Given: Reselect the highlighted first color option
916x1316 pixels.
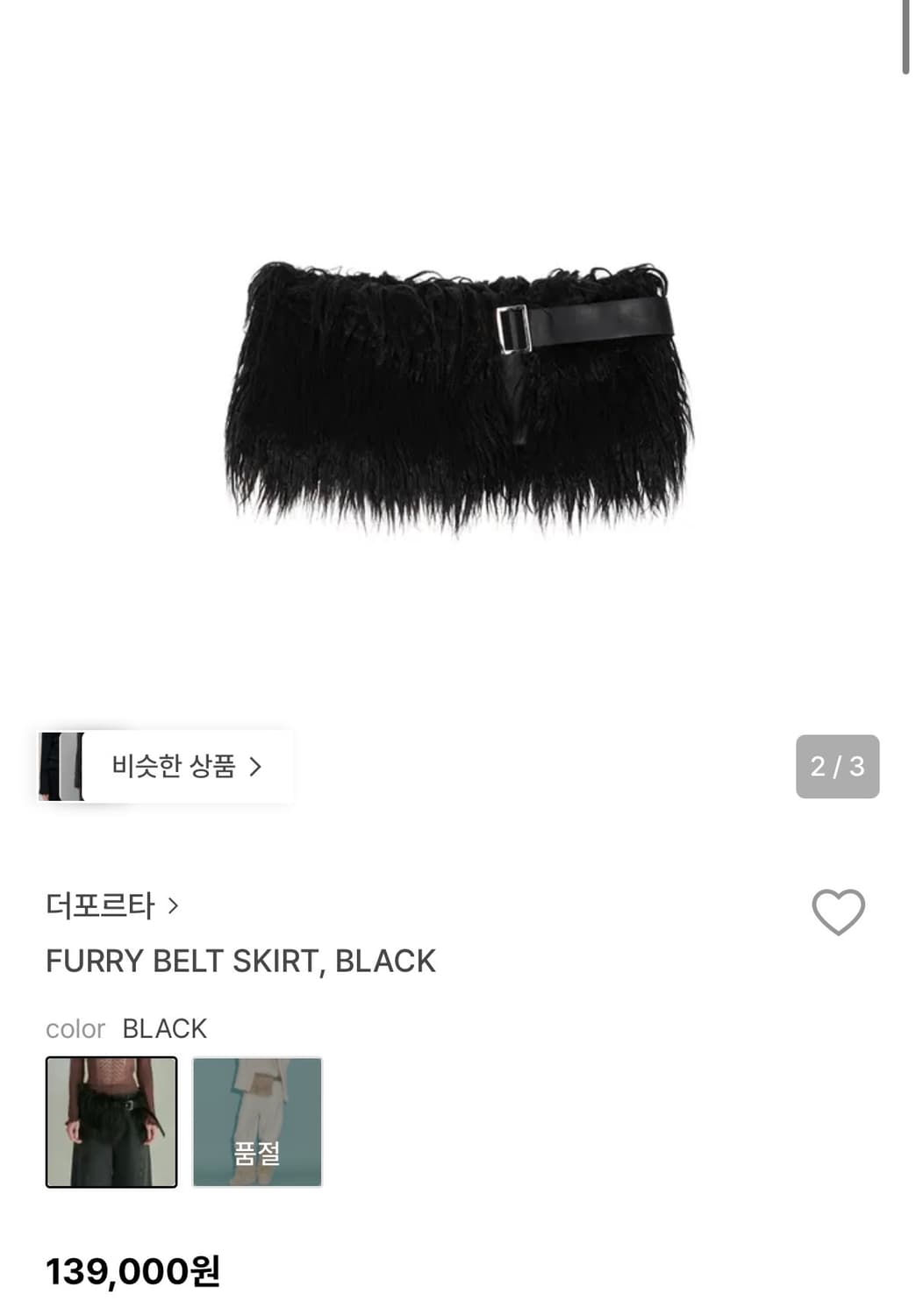Looking at the screenshot, I should [111, 1122].
